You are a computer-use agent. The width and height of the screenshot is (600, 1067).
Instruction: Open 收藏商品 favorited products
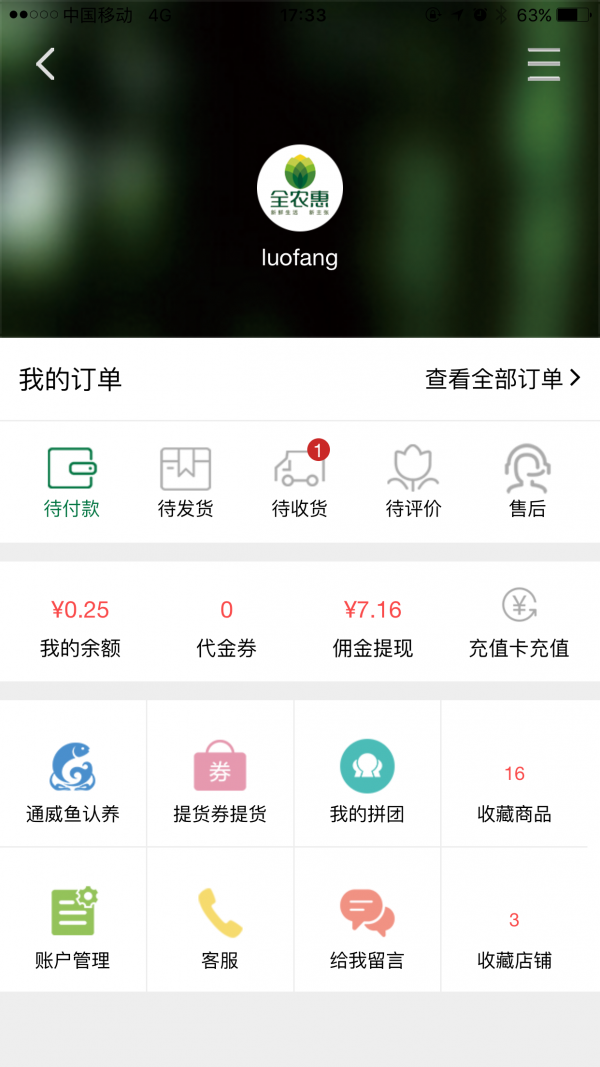(514, 791)
